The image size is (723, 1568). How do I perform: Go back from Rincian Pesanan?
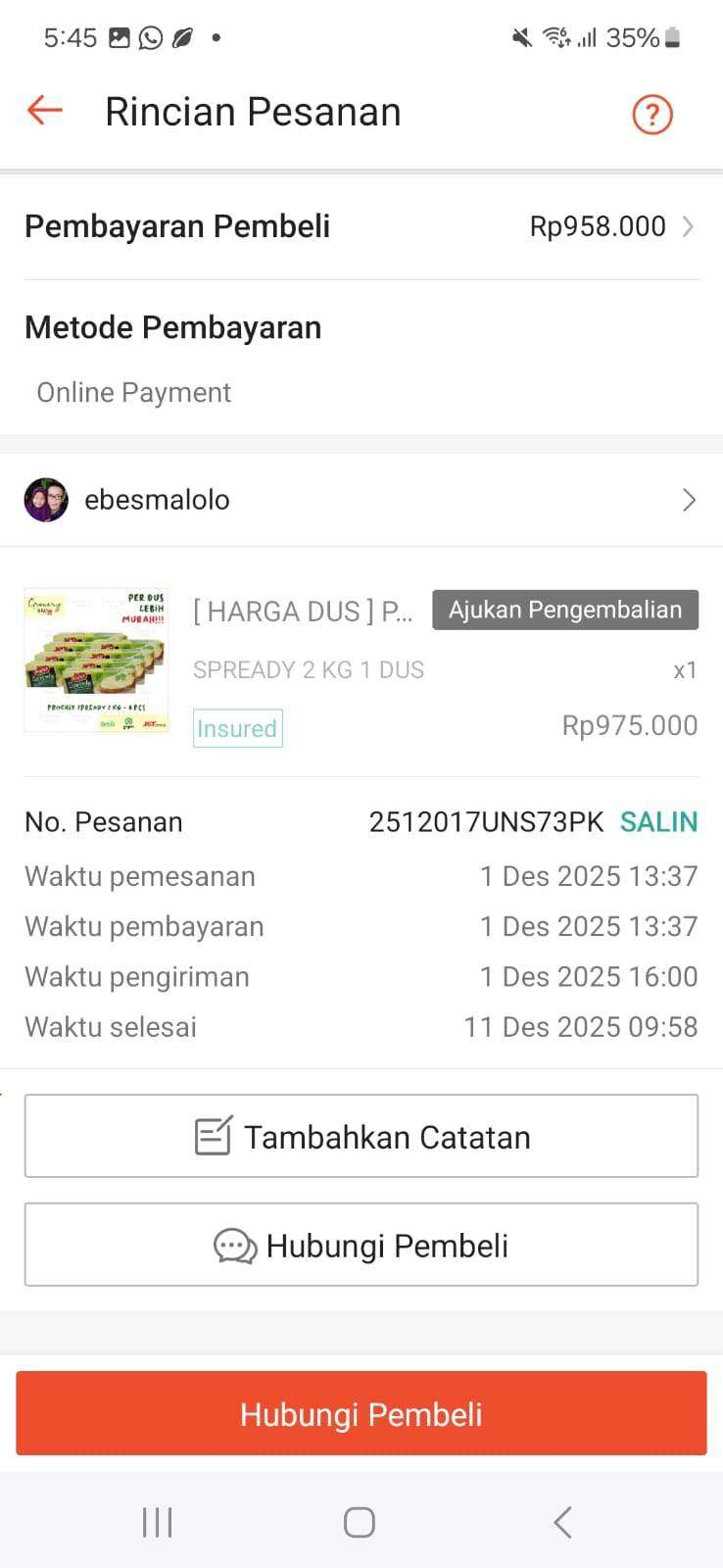pyautogui.click(x=44, y=111)
